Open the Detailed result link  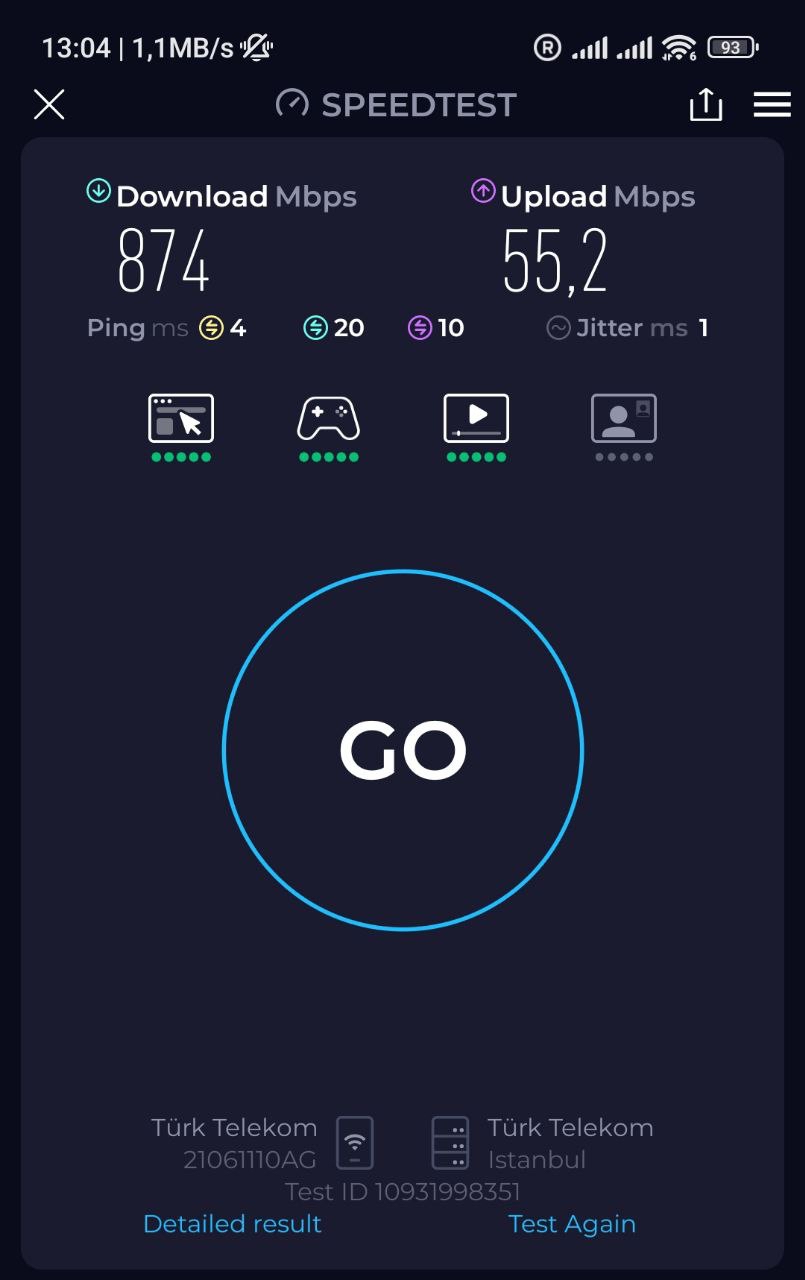(x=232, y=1224)
